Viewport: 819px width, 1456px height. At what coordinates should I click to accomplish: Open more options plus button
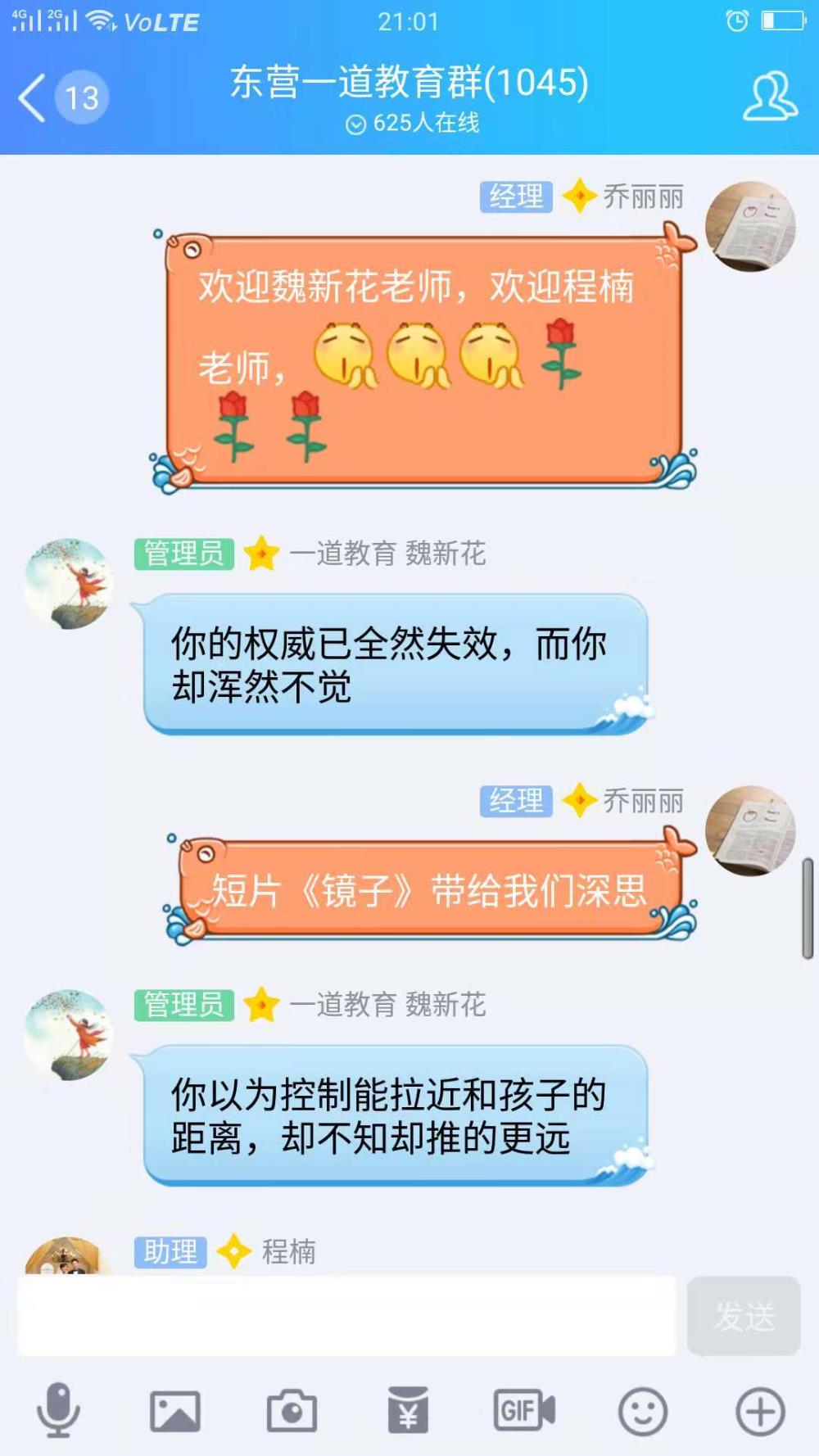760,1411
